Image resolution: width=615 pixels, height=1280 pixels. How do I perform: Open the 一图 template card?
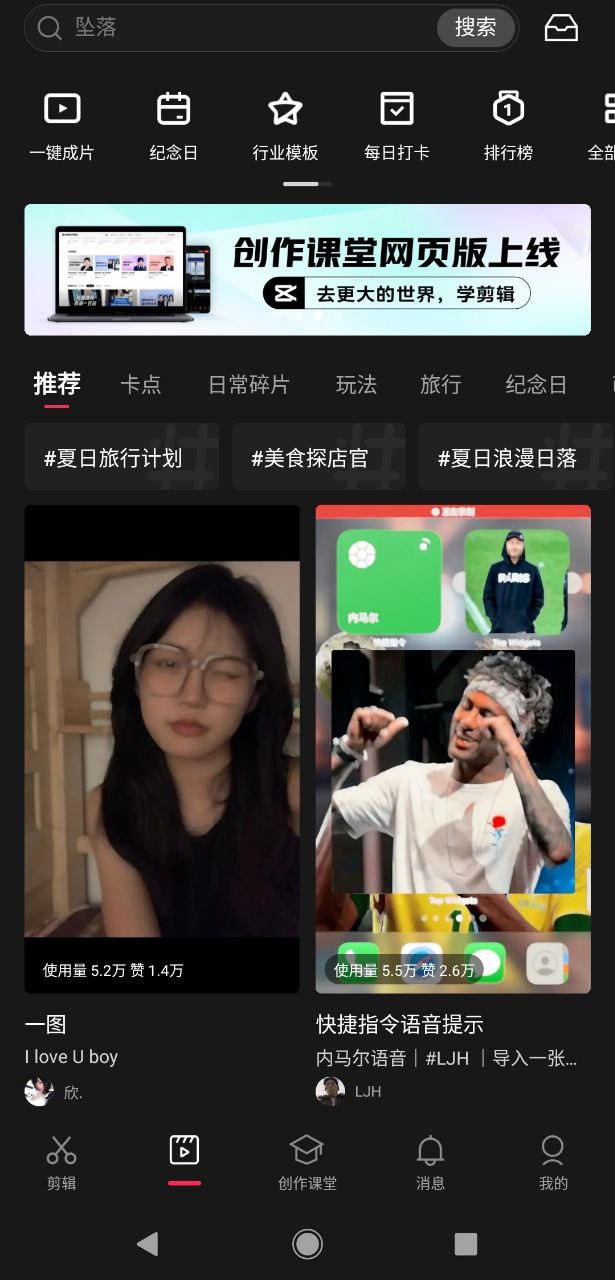(x=162, y=748)
